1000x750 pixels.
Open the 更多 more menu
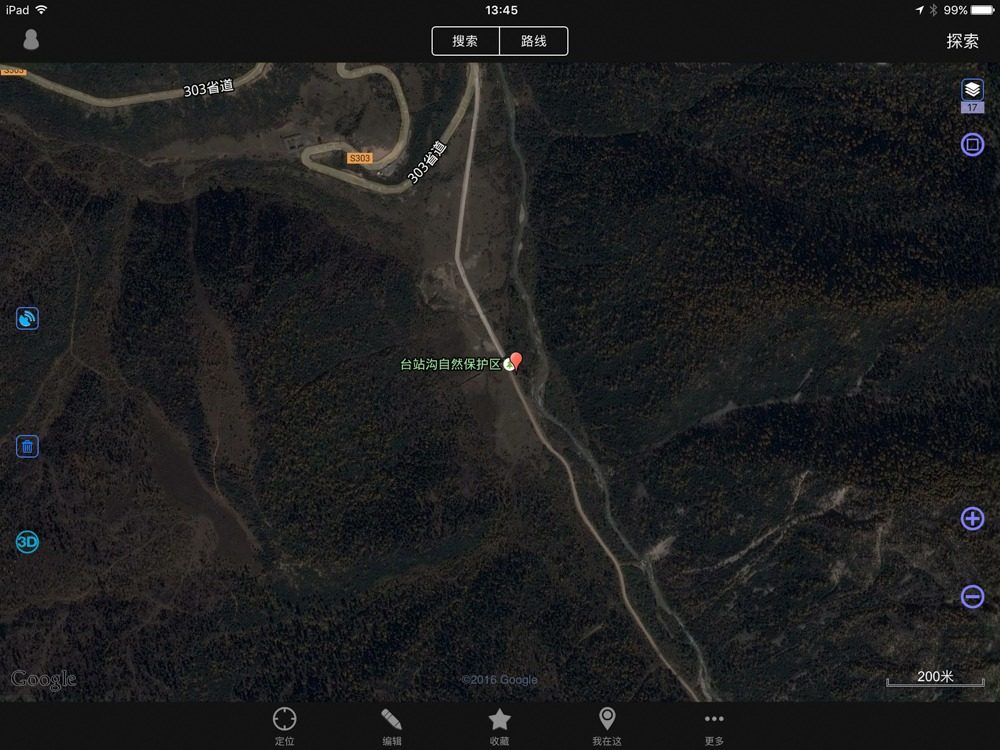(713, 726)
